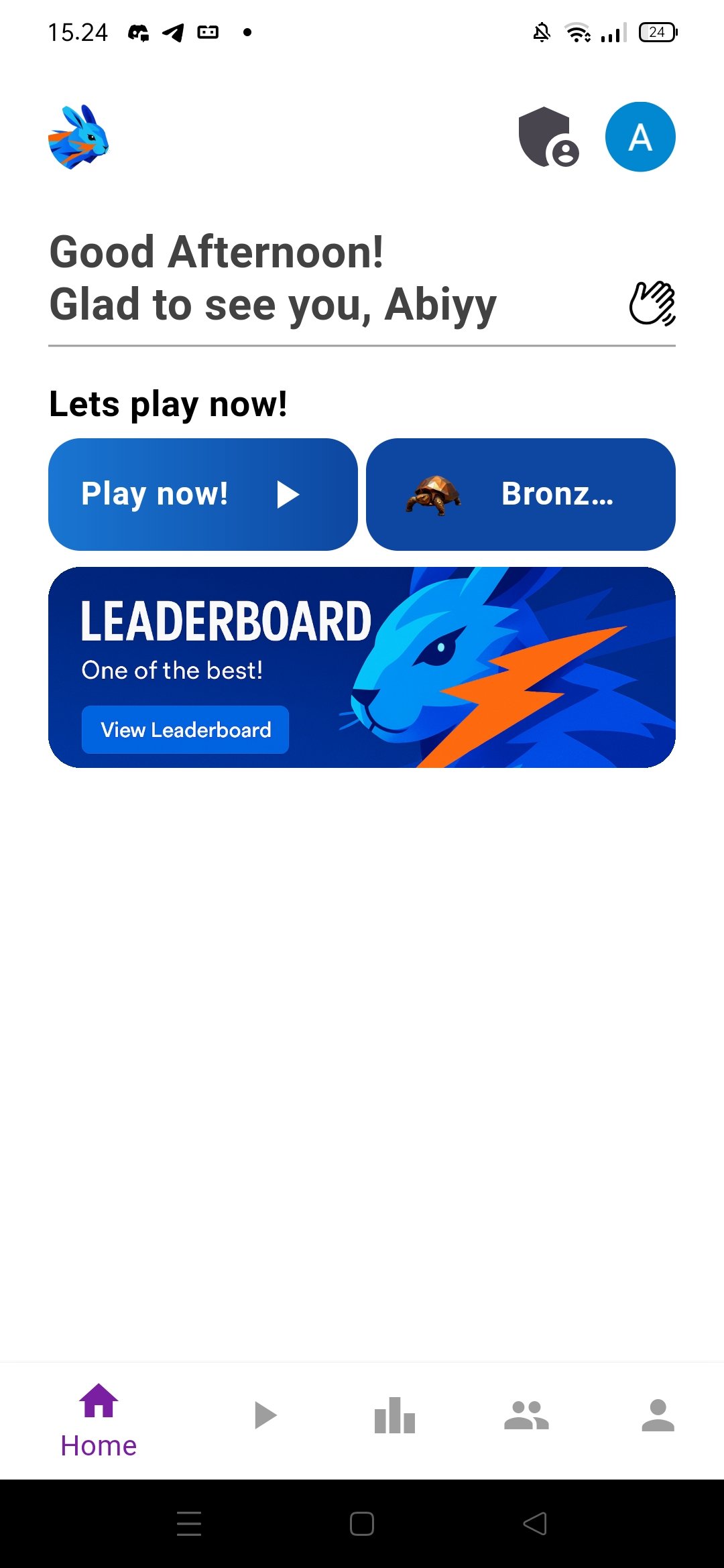Open recent apps from the navigation bar
The height and width of the screenshot is (1568, 724).
(x=189, y=1524)
